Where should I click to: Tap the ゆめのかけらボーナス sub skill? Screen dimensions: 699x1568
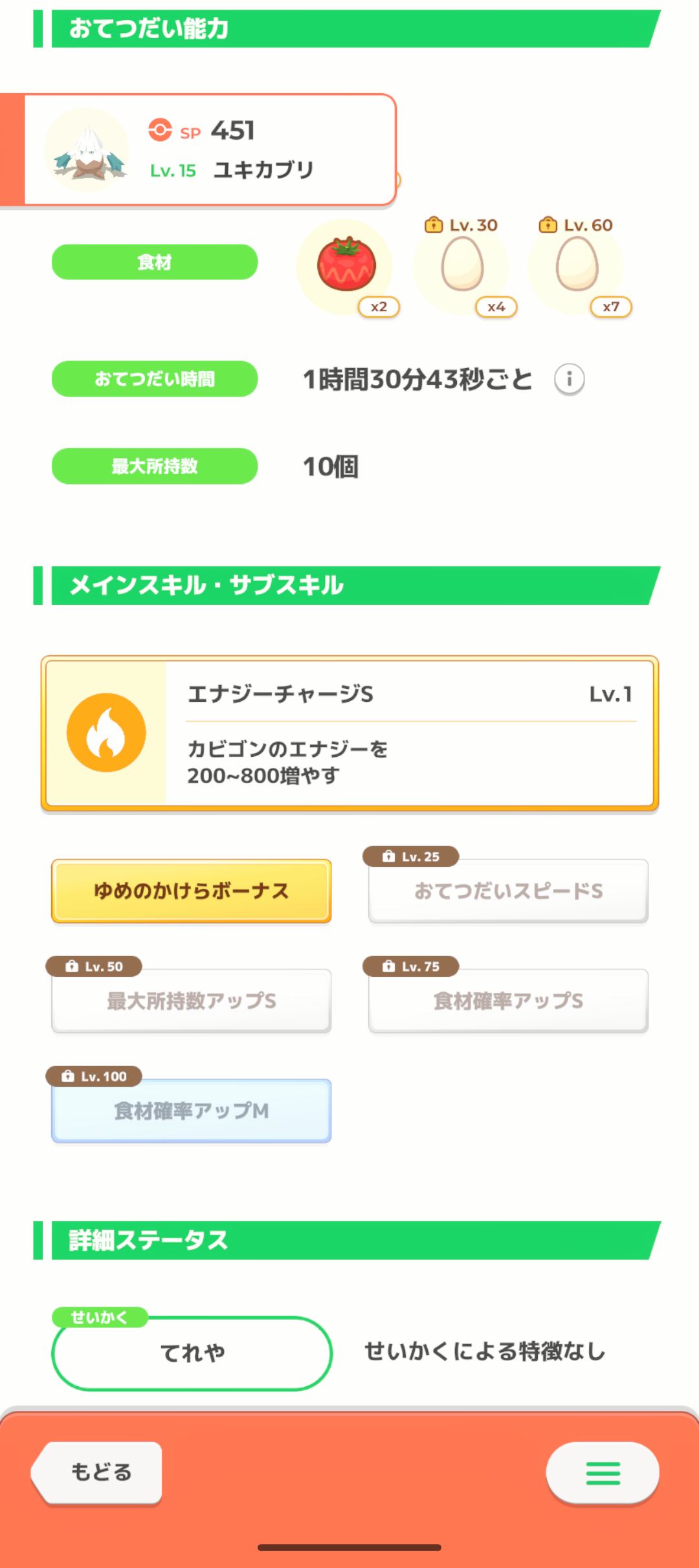point(192,891)
